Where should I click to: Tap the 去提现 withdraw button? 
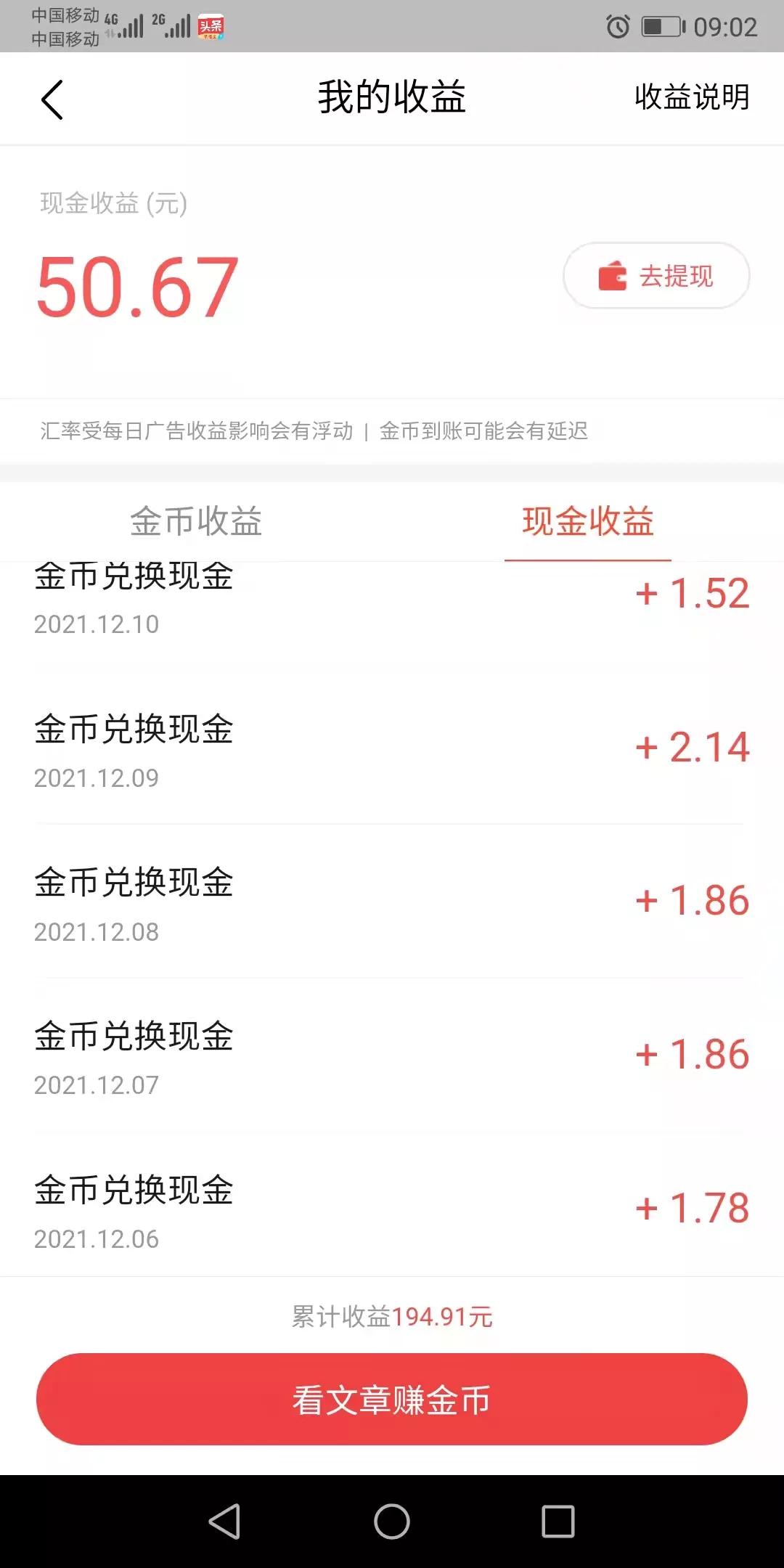click(657, 275)
